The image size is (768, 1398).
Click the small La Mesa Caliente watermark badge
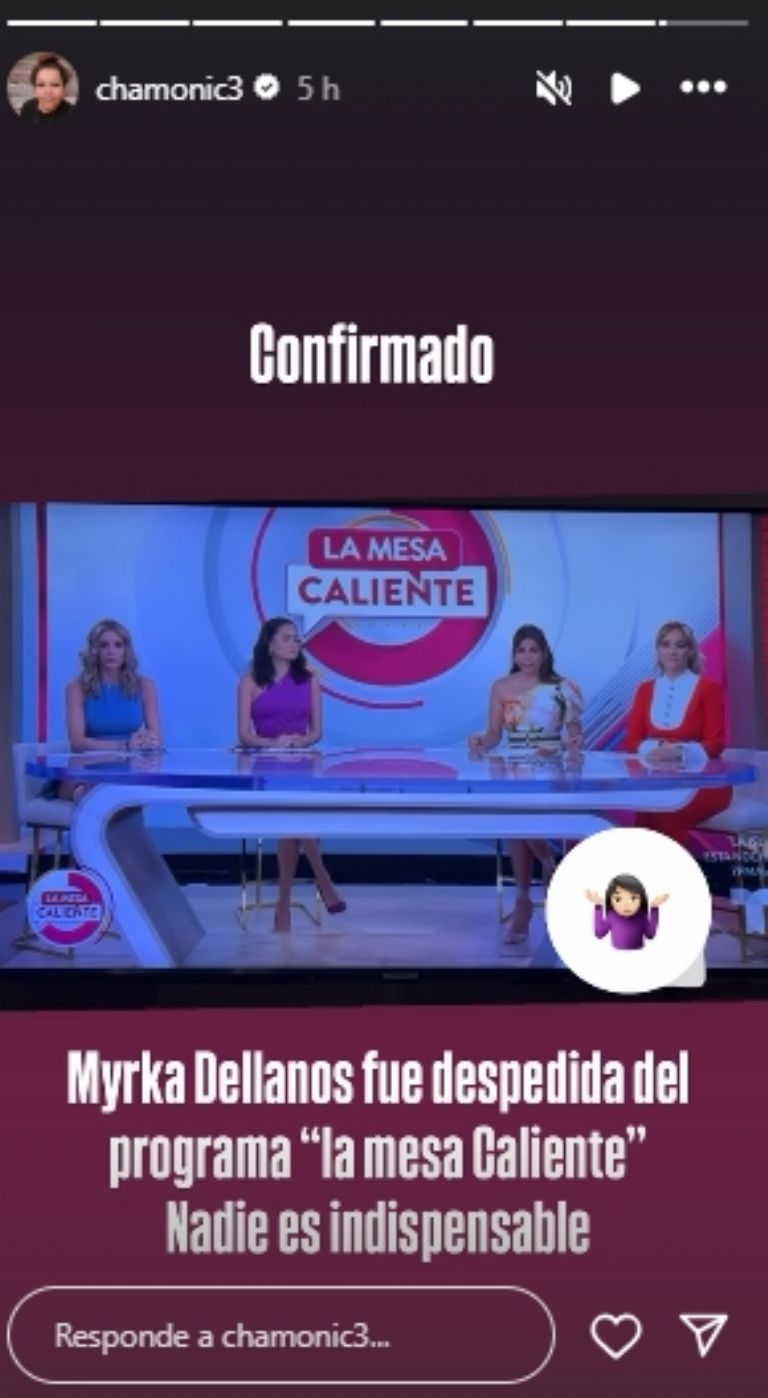pyautogui.click(x=72, y=908)
